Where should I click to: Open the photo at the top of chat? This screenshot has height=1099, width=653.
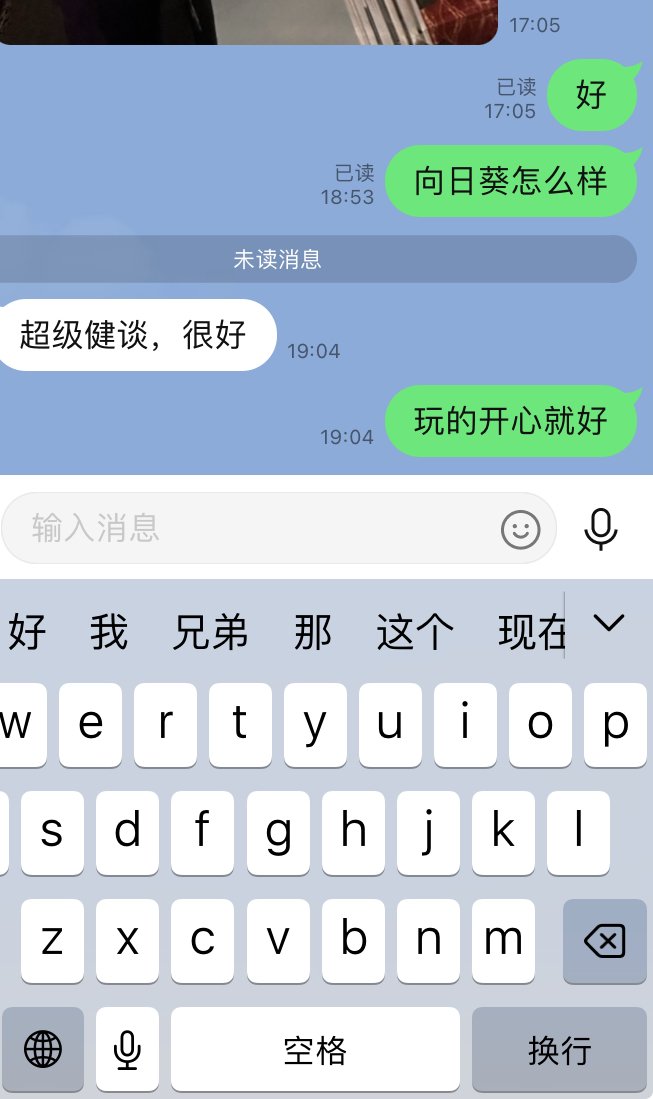click(x=248, y=20)
